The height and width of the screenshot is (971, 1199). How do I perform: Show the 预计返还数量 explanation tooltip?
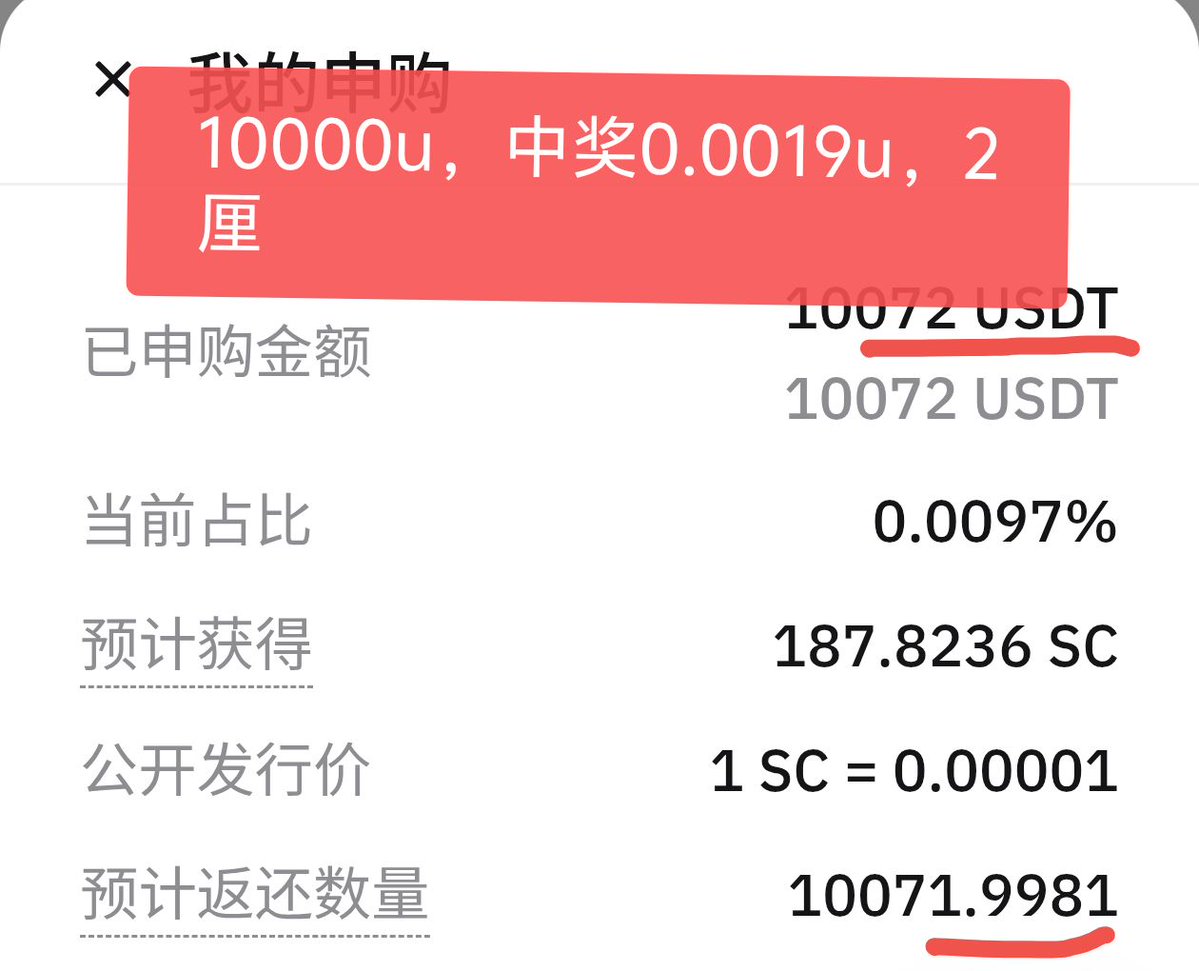[x=254, y=895]
